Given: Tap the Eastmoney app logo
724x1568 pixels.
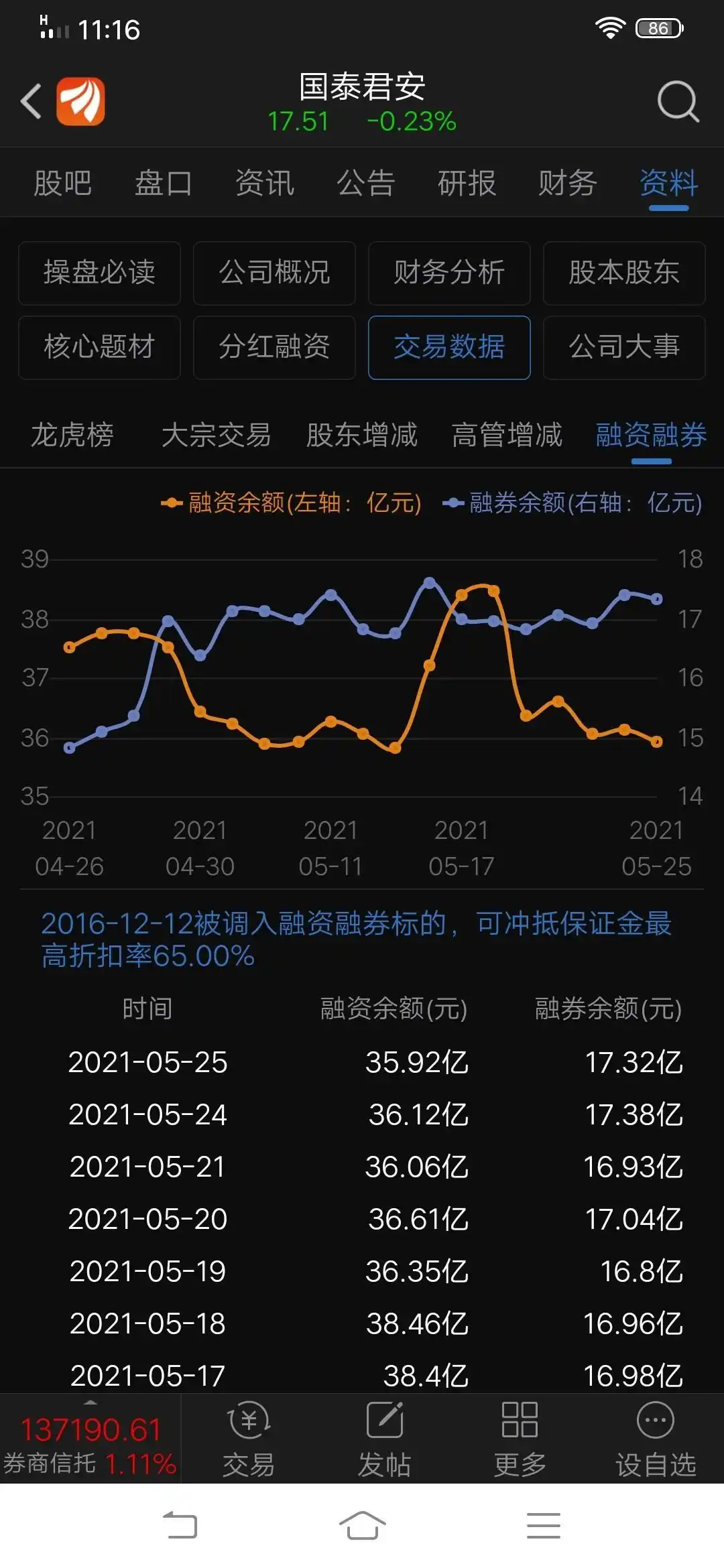Looking at the screenshot, I should point(80,101).
